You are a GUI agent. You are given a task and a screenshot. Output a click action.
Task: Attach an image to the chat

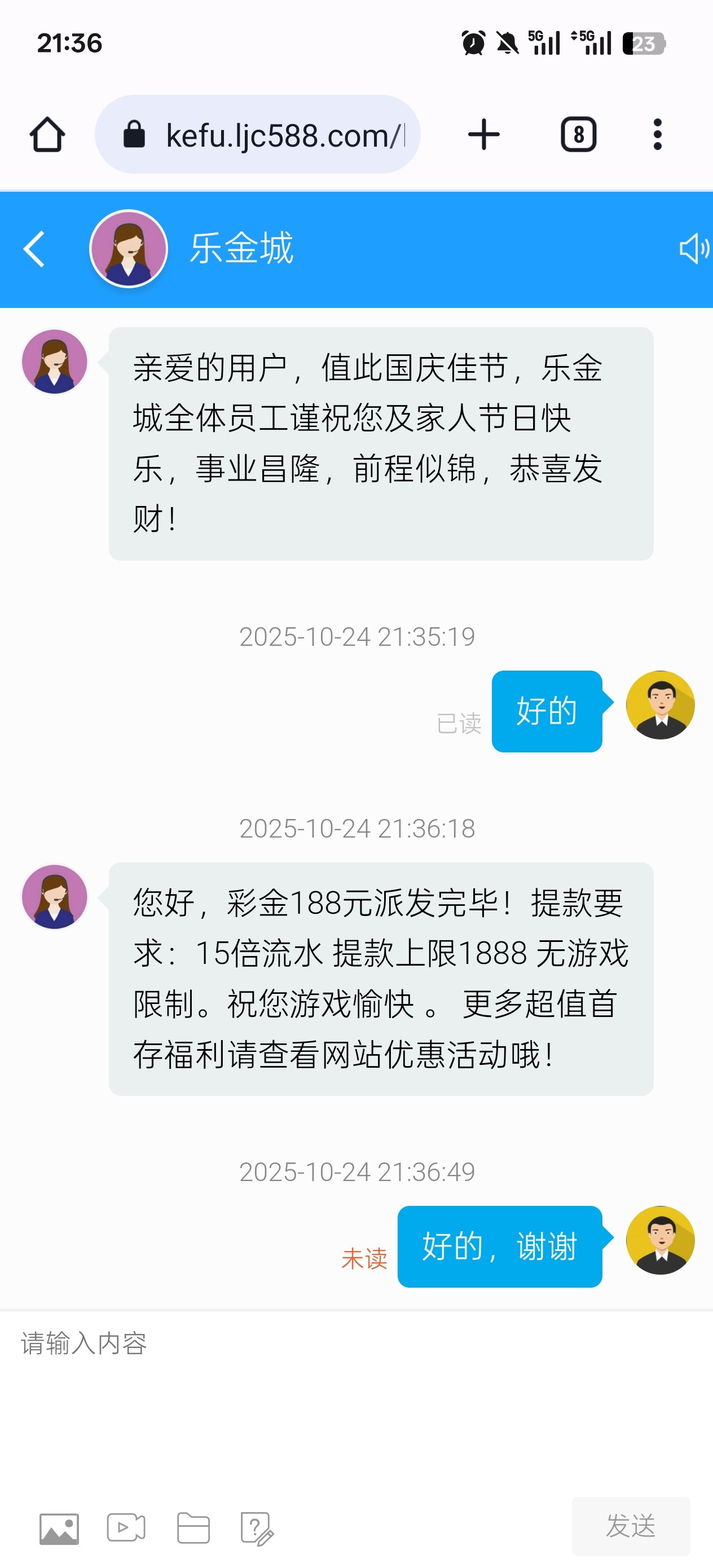[59, 1529]
